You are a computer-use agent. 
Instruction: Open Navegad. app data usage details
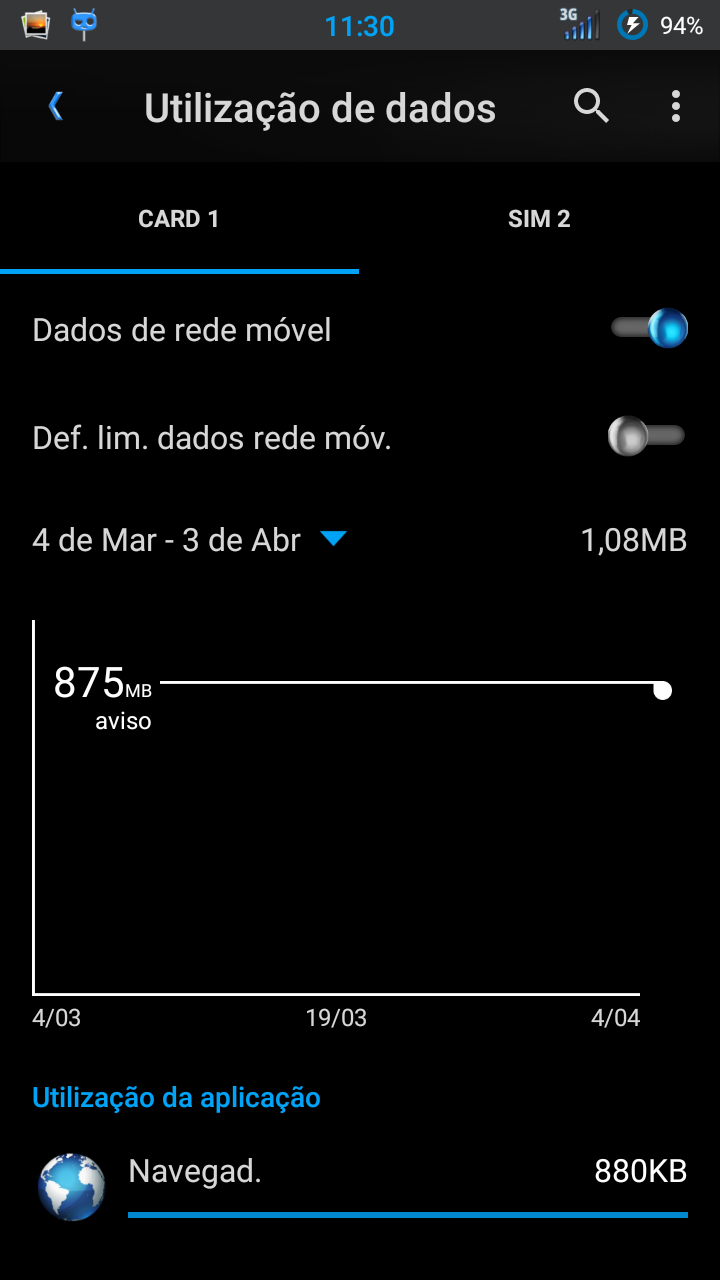point(360,1185)
